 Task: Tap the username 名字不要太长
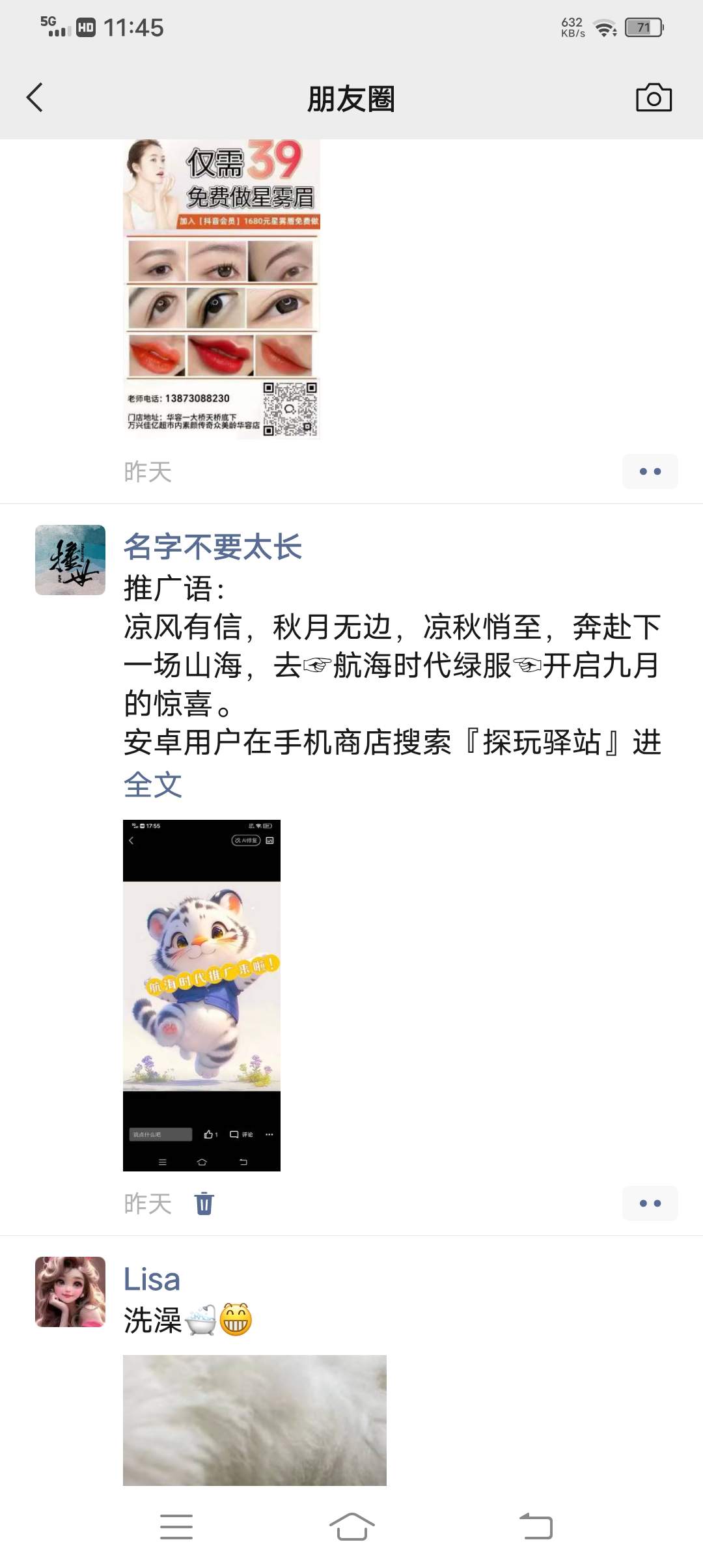[x=213, y=547]
